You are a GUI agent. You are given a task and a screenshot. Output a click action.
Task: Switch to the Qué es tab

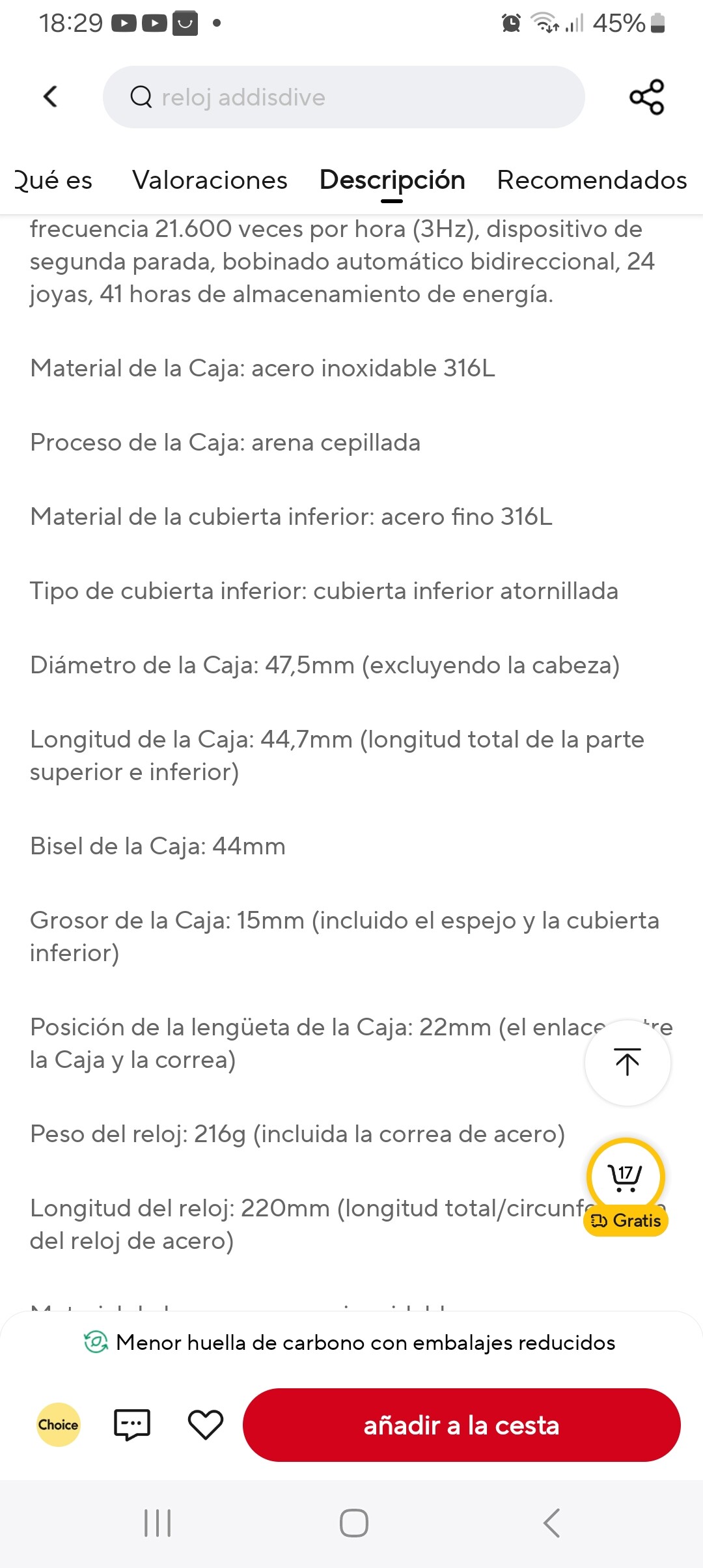point(52,180)
